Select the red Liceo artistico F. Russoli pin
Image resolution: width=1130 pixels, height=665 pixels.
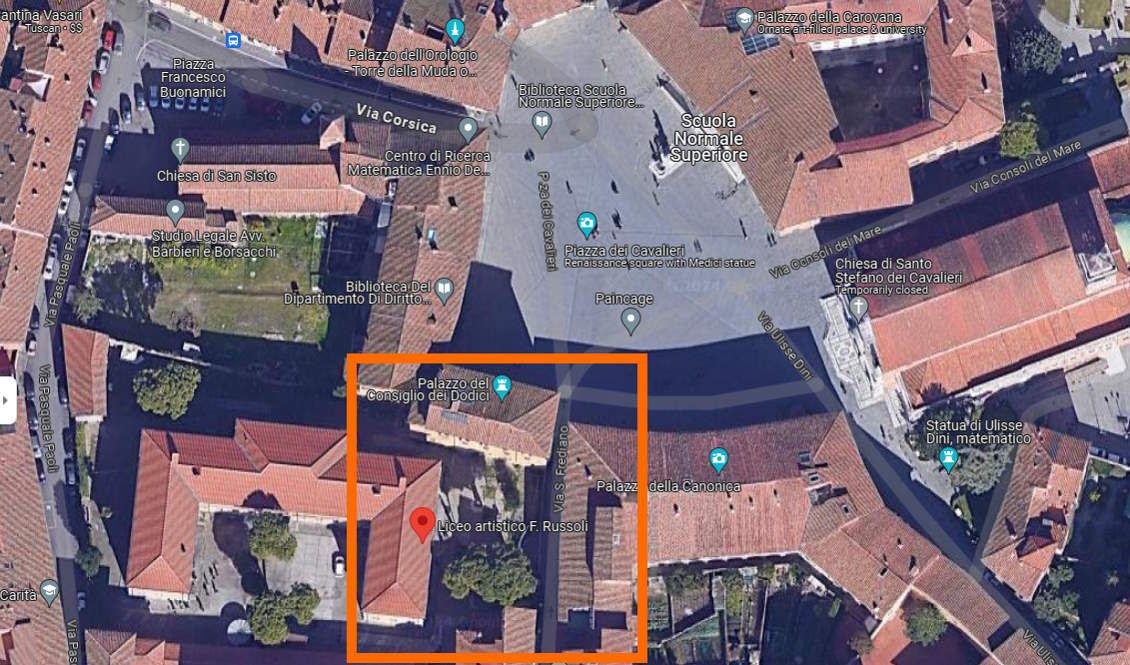tap(423, 523)
